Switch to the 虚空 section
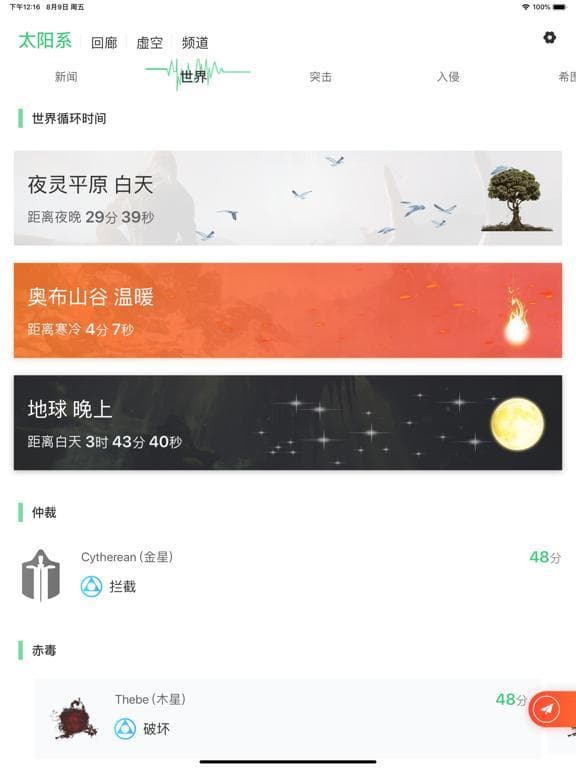This screenshot has height=768, width=576. pos(149,43)
